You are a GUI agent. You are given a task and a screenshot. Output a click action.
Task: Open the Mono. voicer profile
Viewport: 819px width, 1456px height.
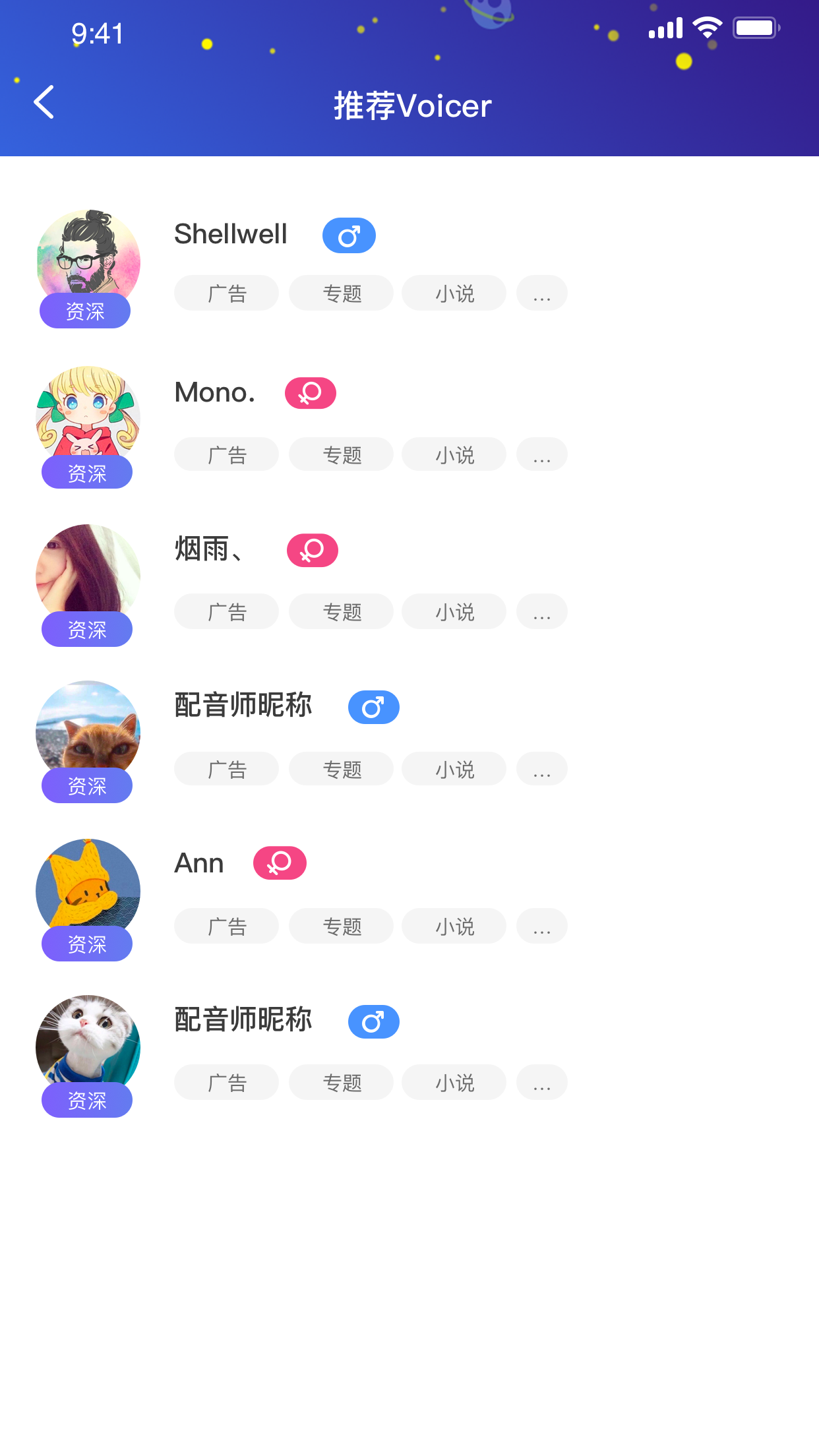[214, 393]
